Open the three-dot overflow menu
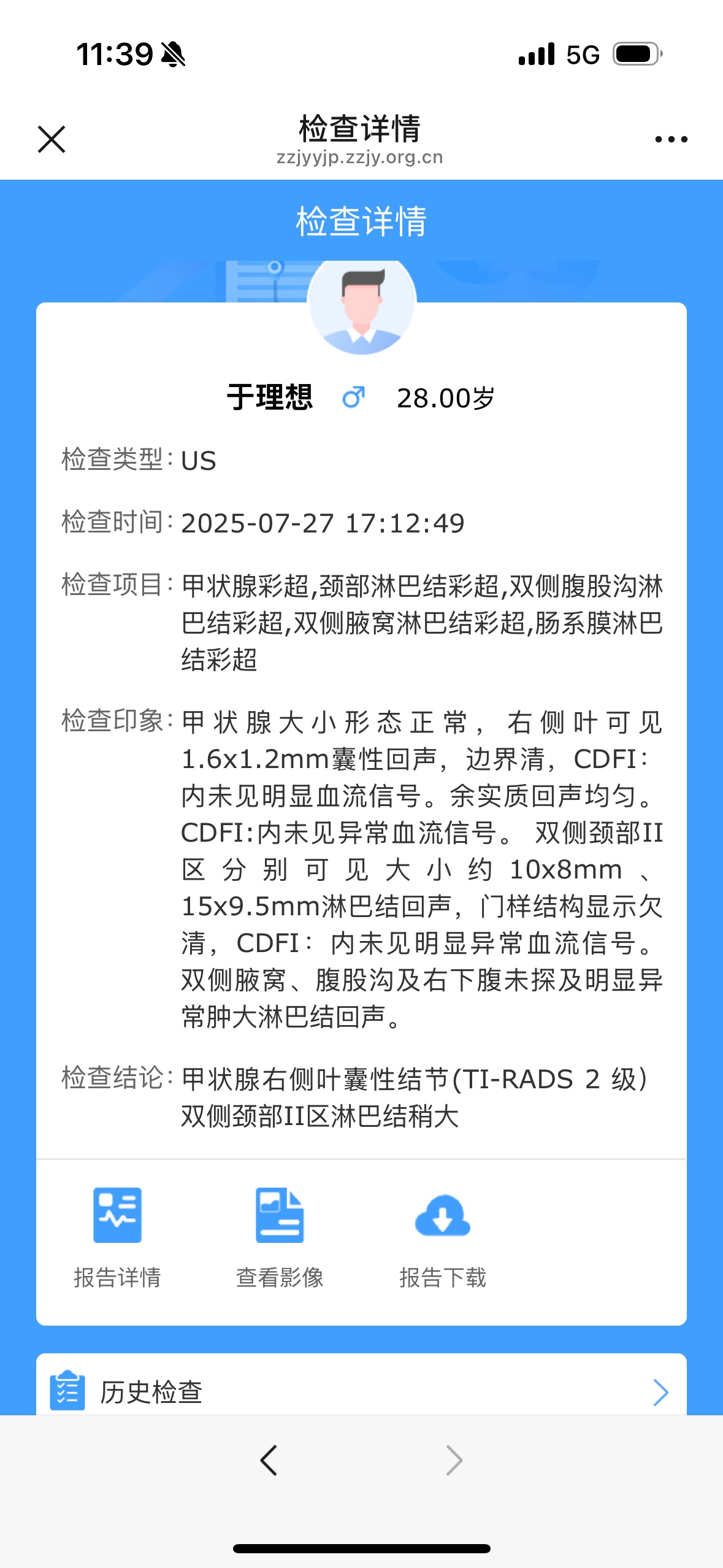 [671, 139]
